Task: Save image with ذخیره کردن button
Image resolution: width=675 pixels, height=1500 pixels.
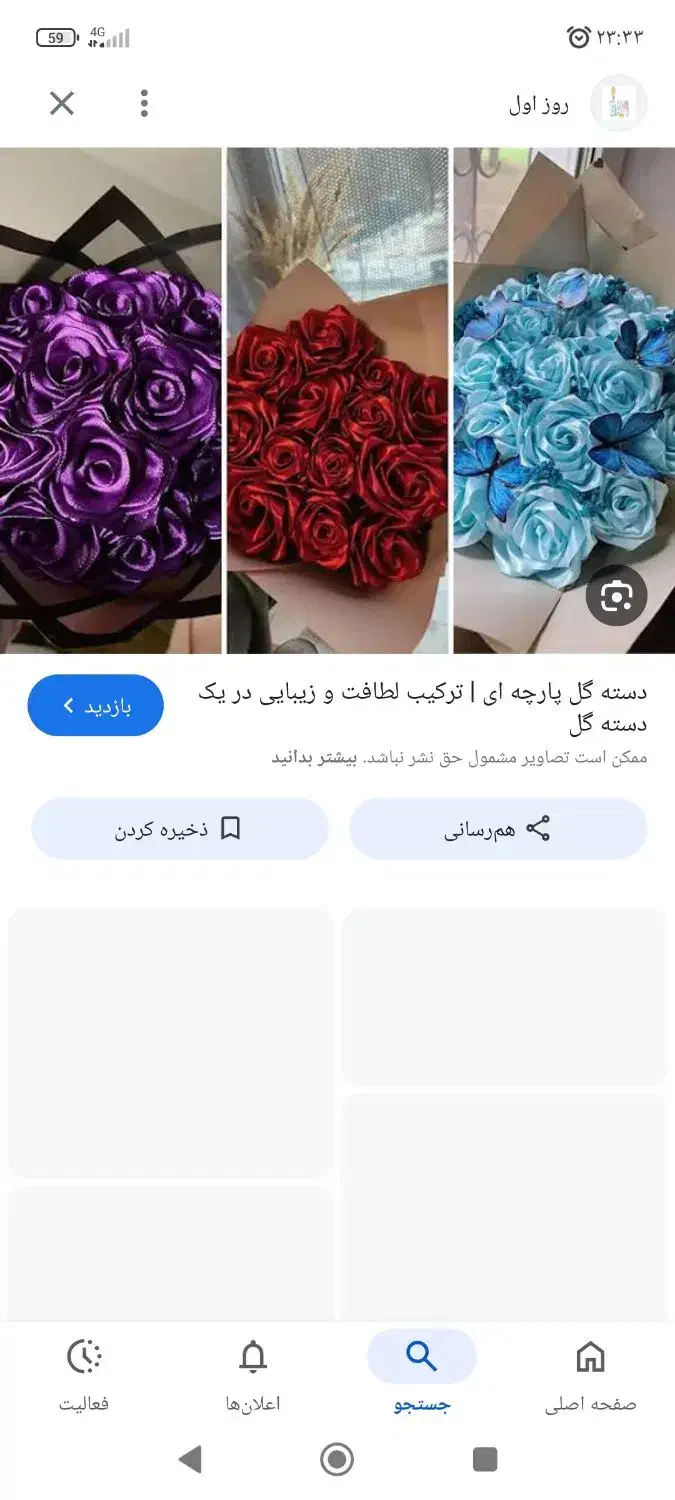Action: [180, 829]
